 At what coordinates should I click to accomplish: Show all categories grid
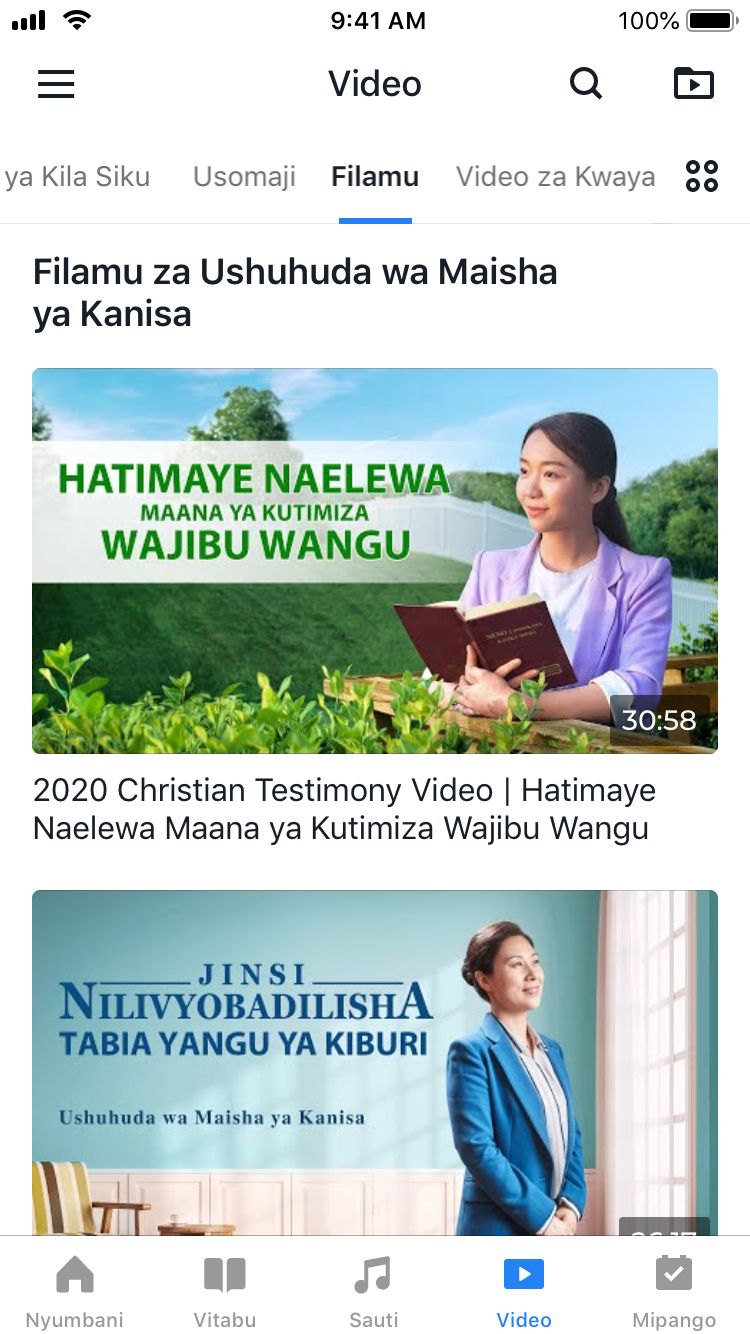click(x=702, y=177)
